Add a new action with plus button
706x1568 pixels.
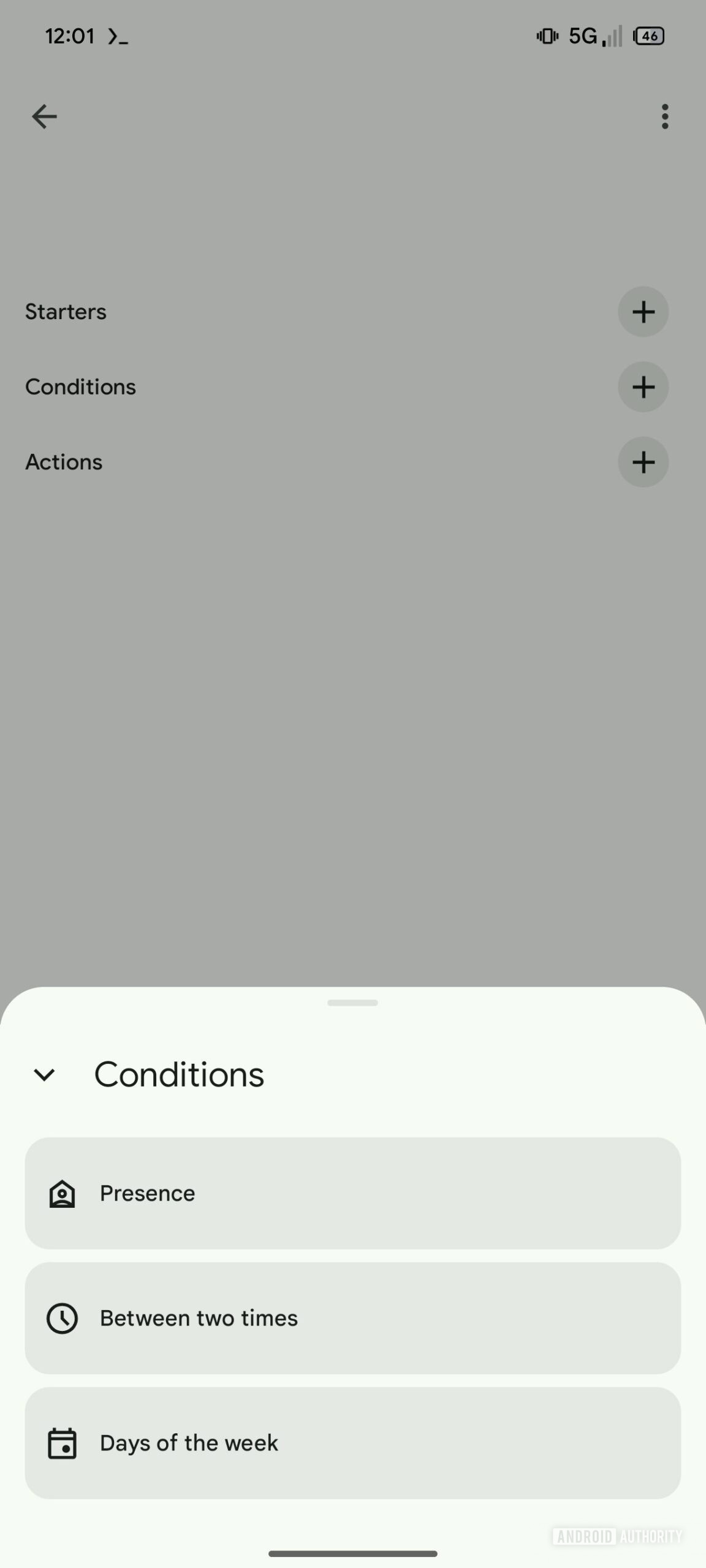tap(643, 462)
